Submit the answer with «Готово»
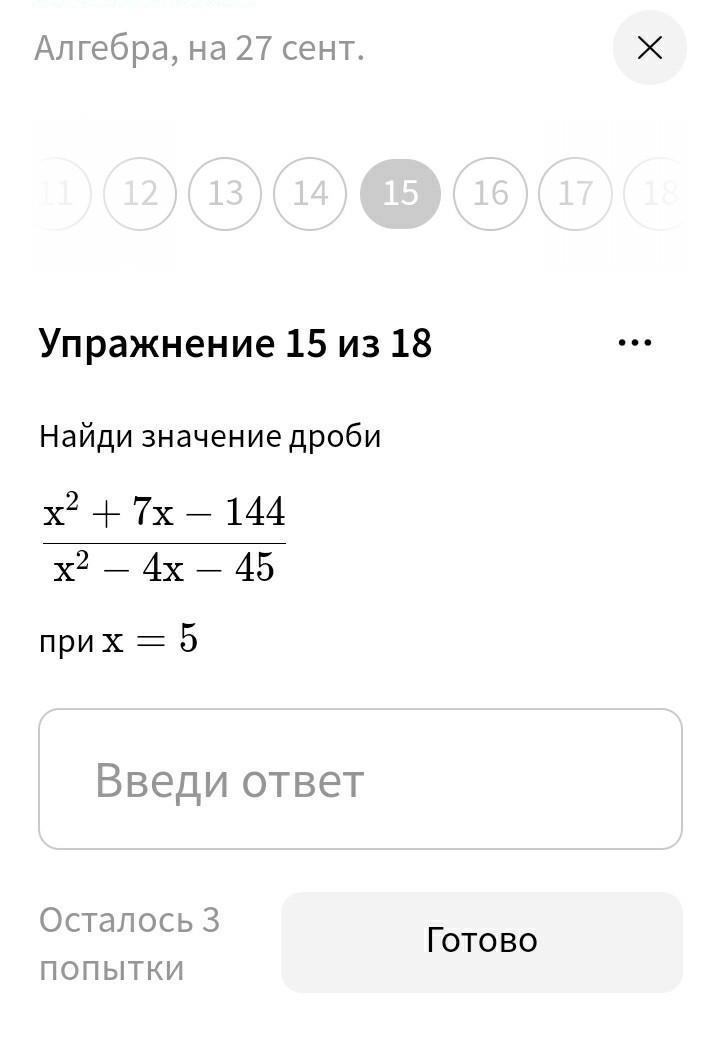Image resolution: width=720 pixels, height=1048 pixels. pos(481,941)
